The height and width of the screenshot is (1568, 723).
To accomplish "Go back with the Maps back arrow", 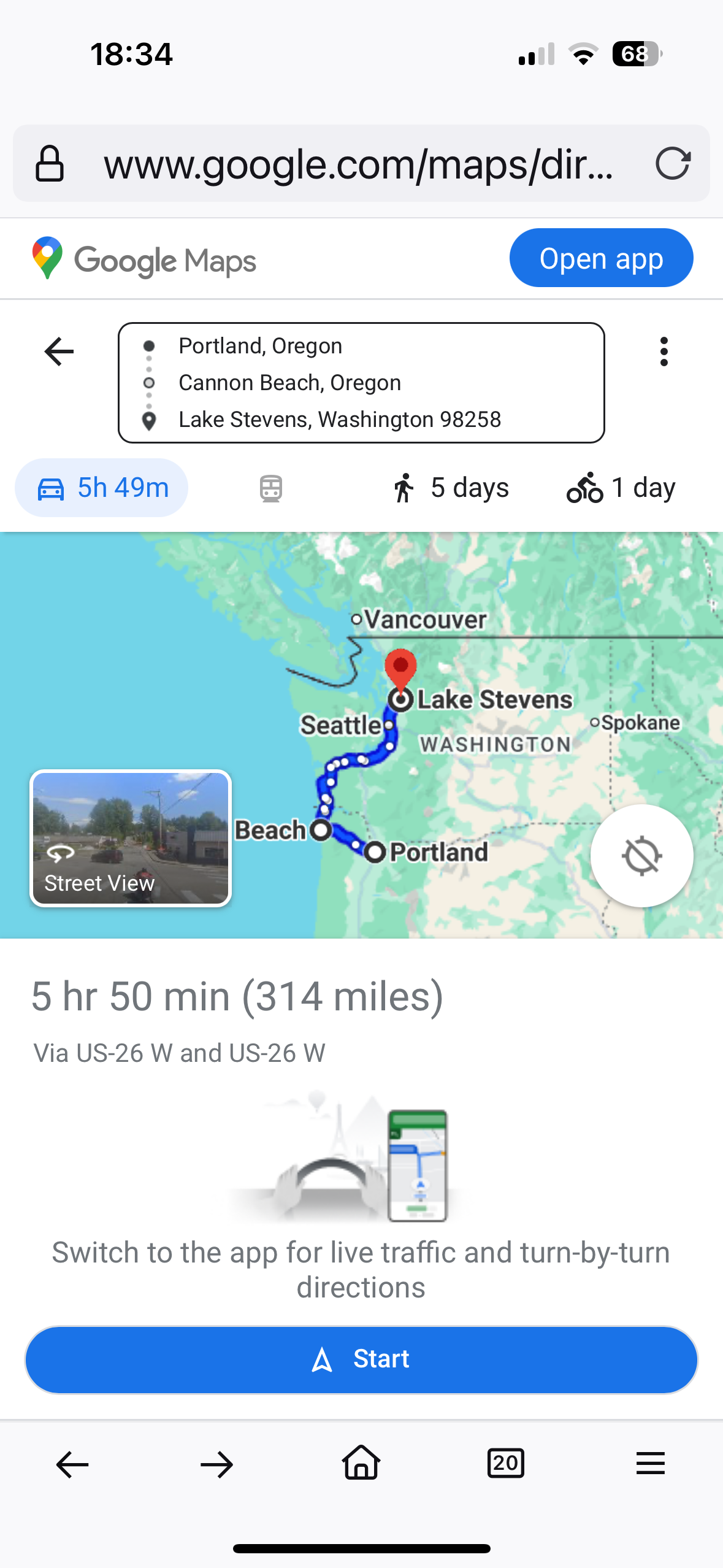I will tap(59, 352).
